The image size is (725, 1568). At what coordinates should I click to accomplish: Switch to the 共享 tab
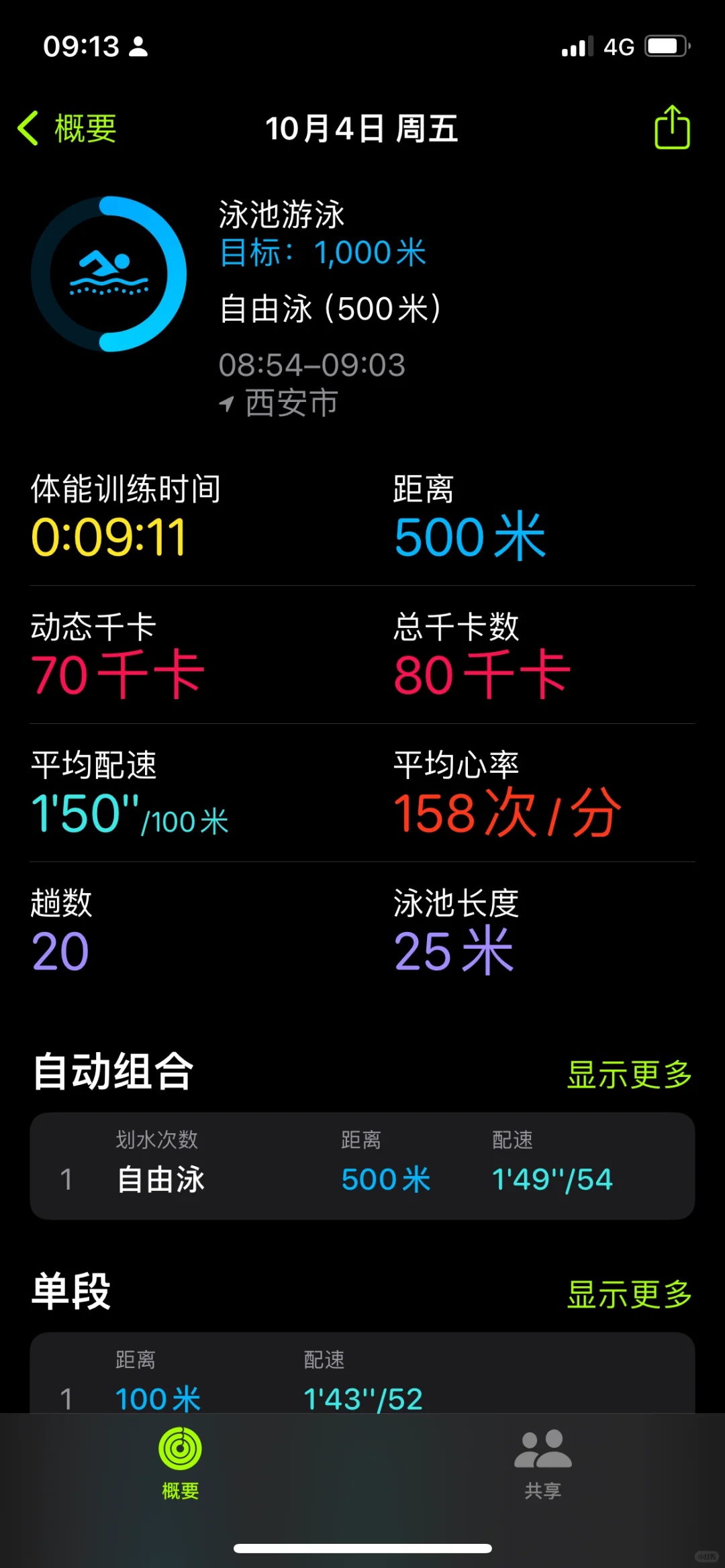tap(542, 1464)
